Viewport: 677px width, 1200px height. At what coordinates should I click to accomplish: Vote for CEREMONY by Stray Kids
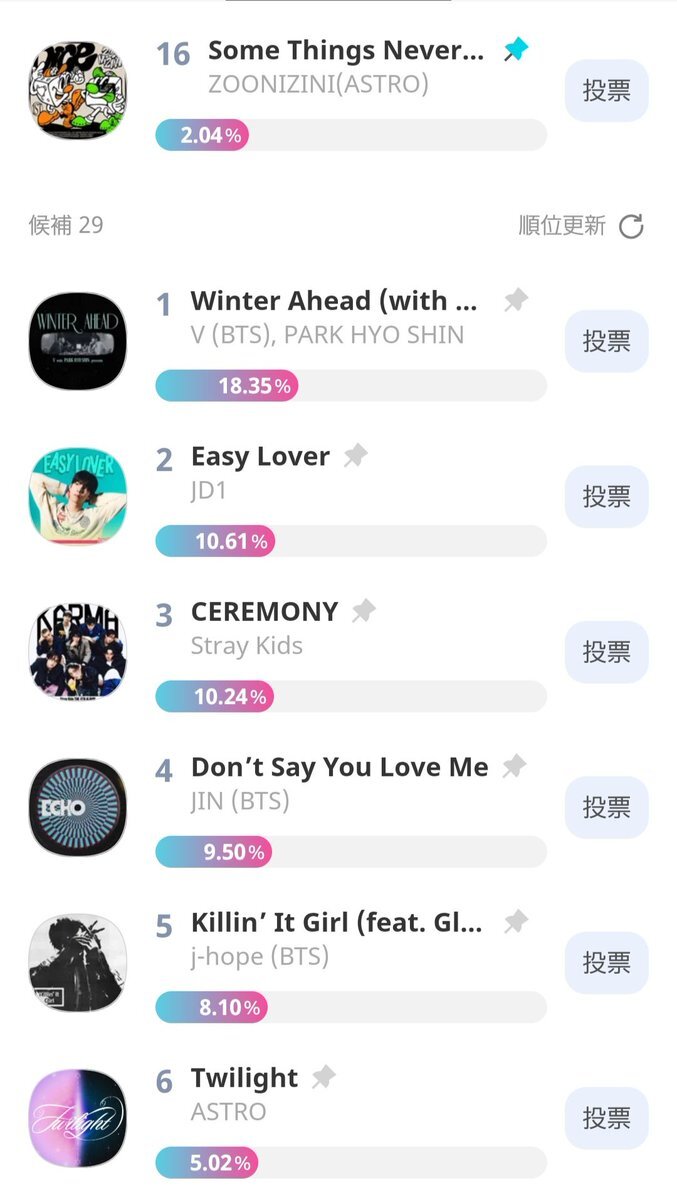coord(606,652)
